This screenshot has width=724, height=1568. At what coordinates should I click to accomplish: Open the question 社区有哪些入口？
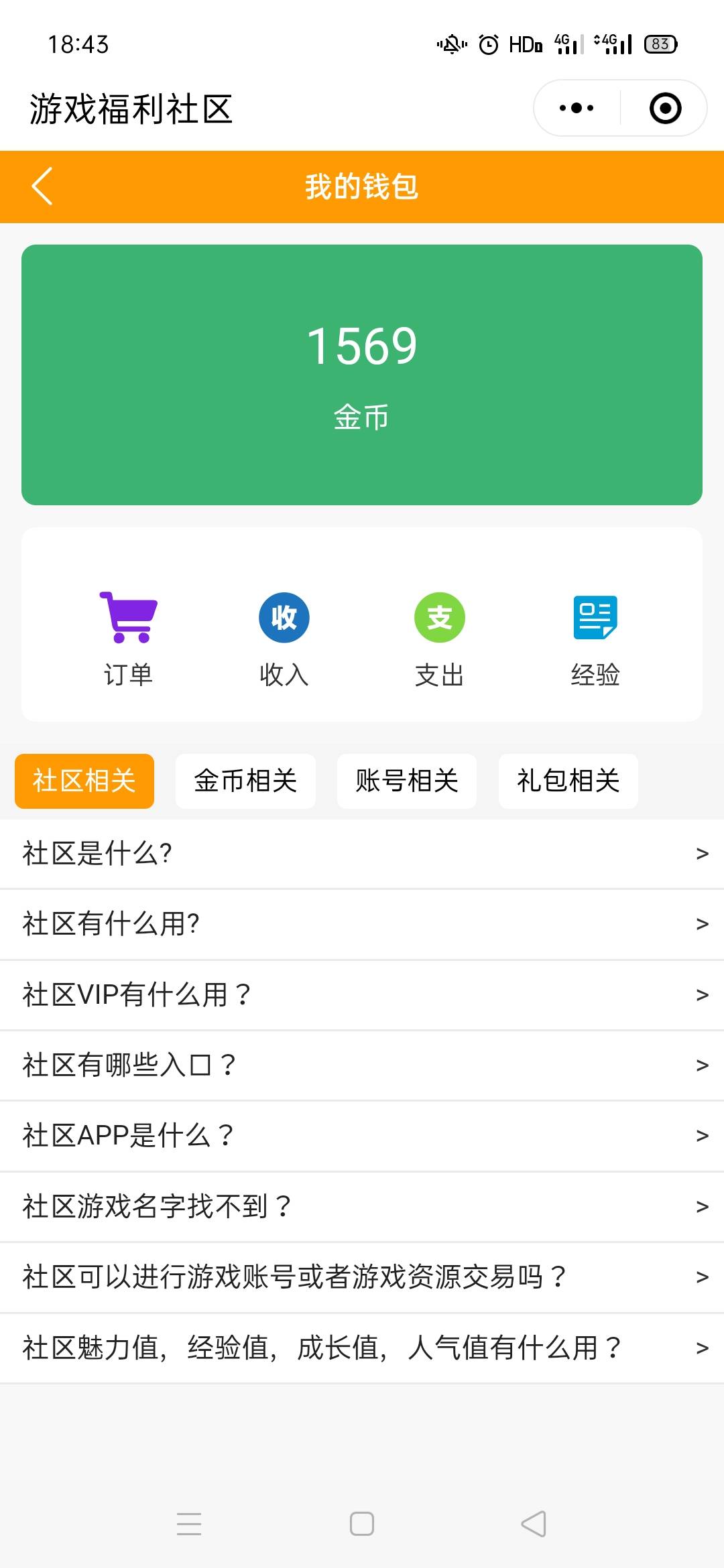[x=362, y=1065]
